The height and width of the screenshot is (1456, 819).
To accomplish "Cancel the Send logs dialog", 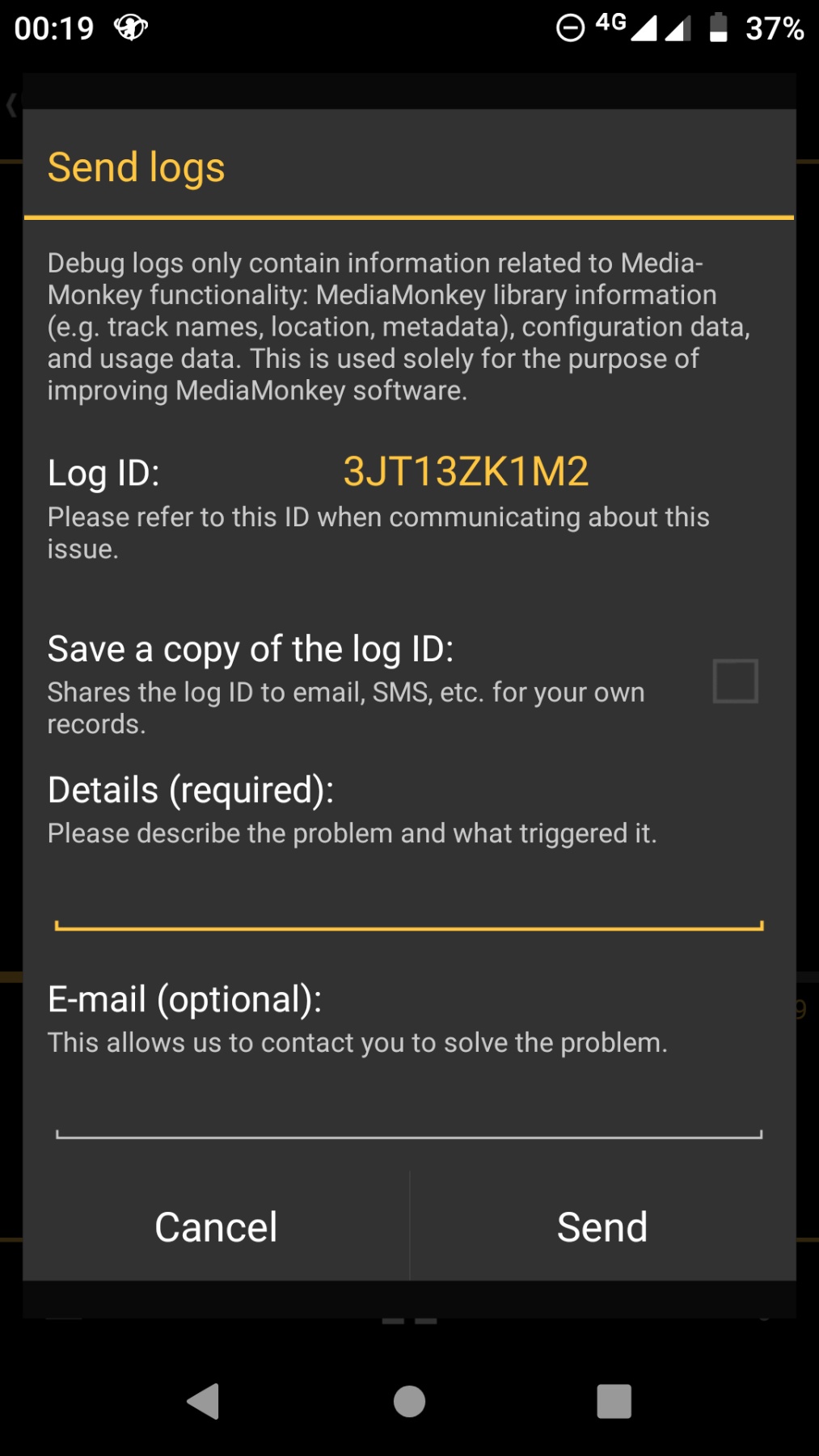I will [x=216, y=1226].
